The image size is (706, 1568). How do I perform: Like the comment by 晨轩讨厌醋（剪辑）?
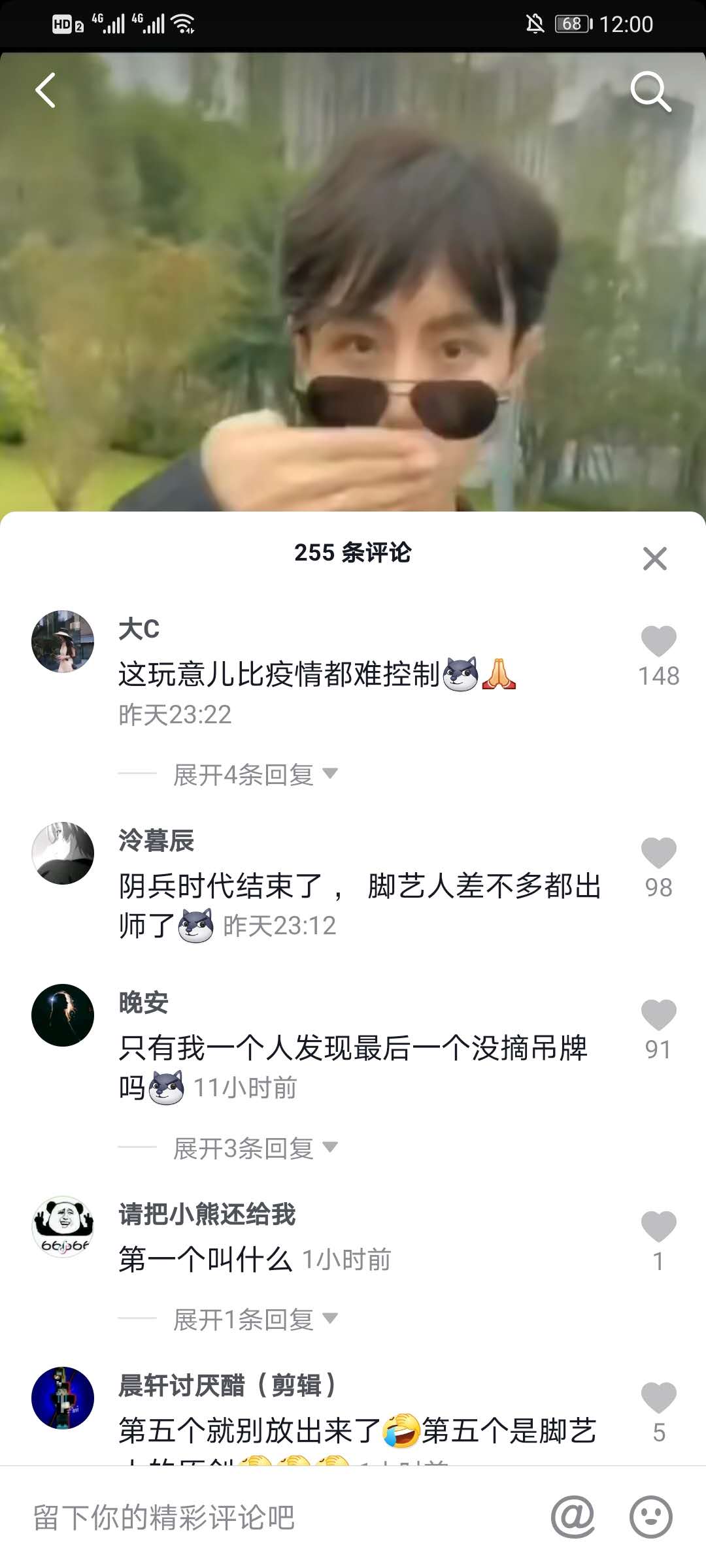point(658,1398)
